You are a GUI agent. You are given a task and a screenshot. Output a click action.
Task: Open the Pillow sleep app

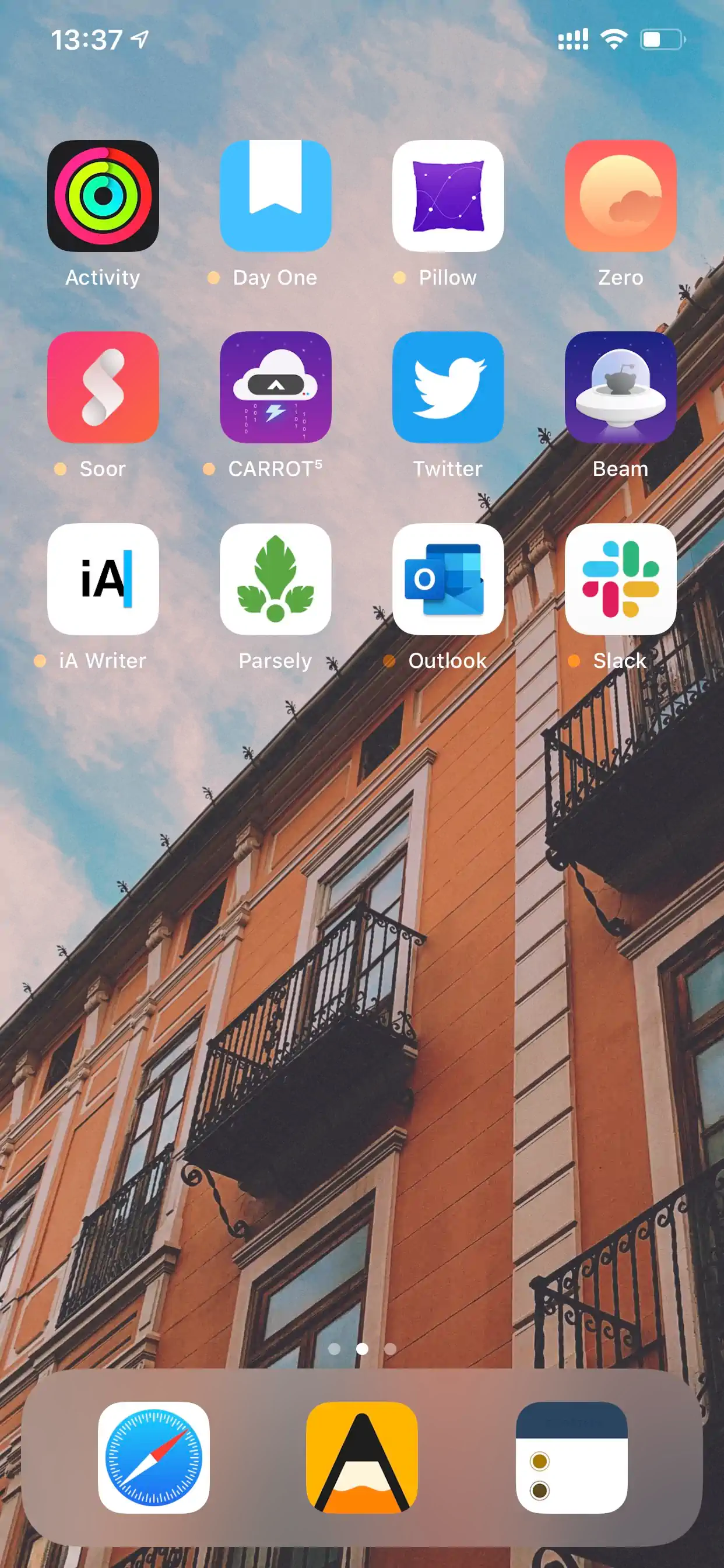click(448, 196)
